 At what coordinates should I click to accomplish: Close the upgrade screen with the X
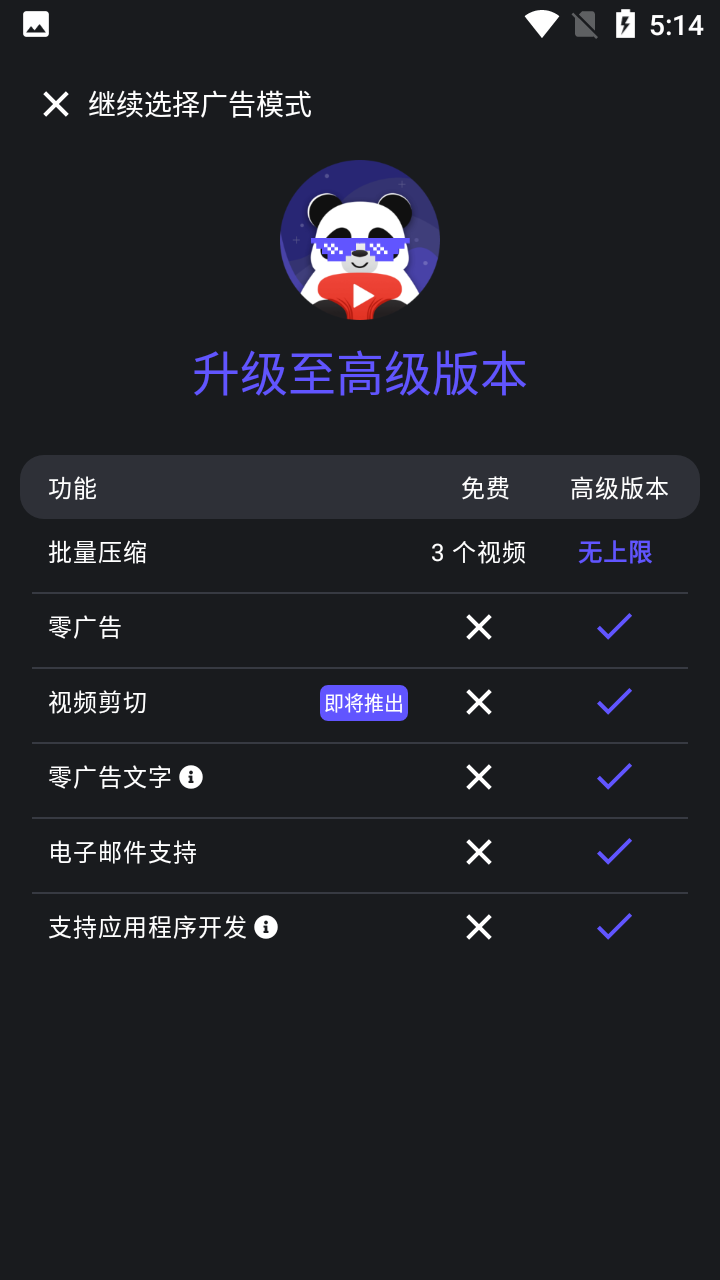click(x=54, y=104)
